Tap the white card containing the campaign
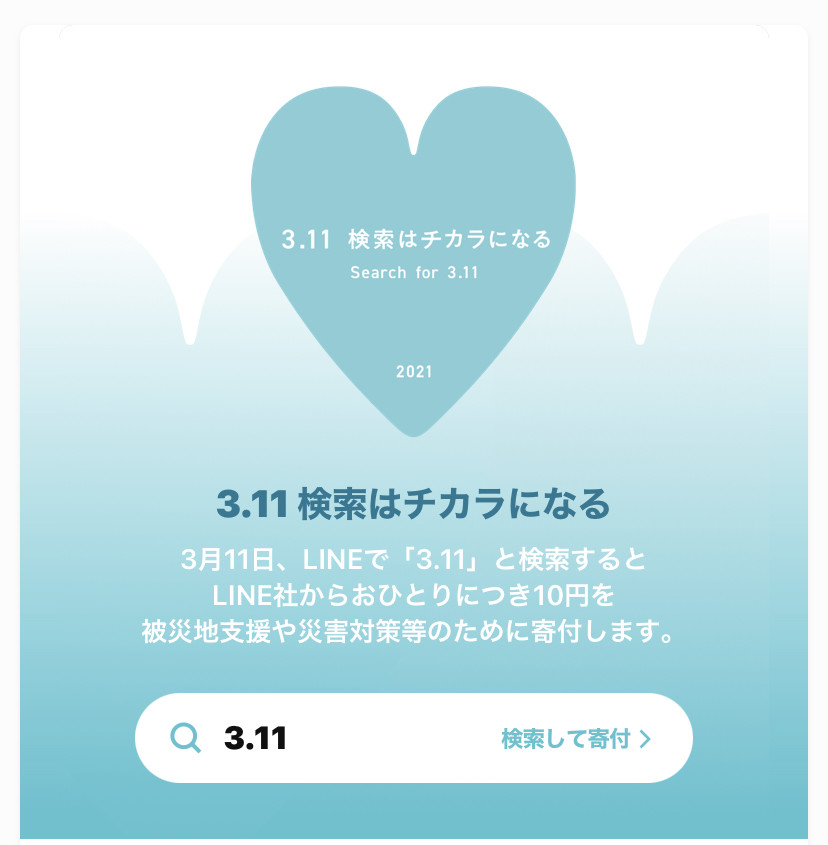 click(x=413, y=430)
